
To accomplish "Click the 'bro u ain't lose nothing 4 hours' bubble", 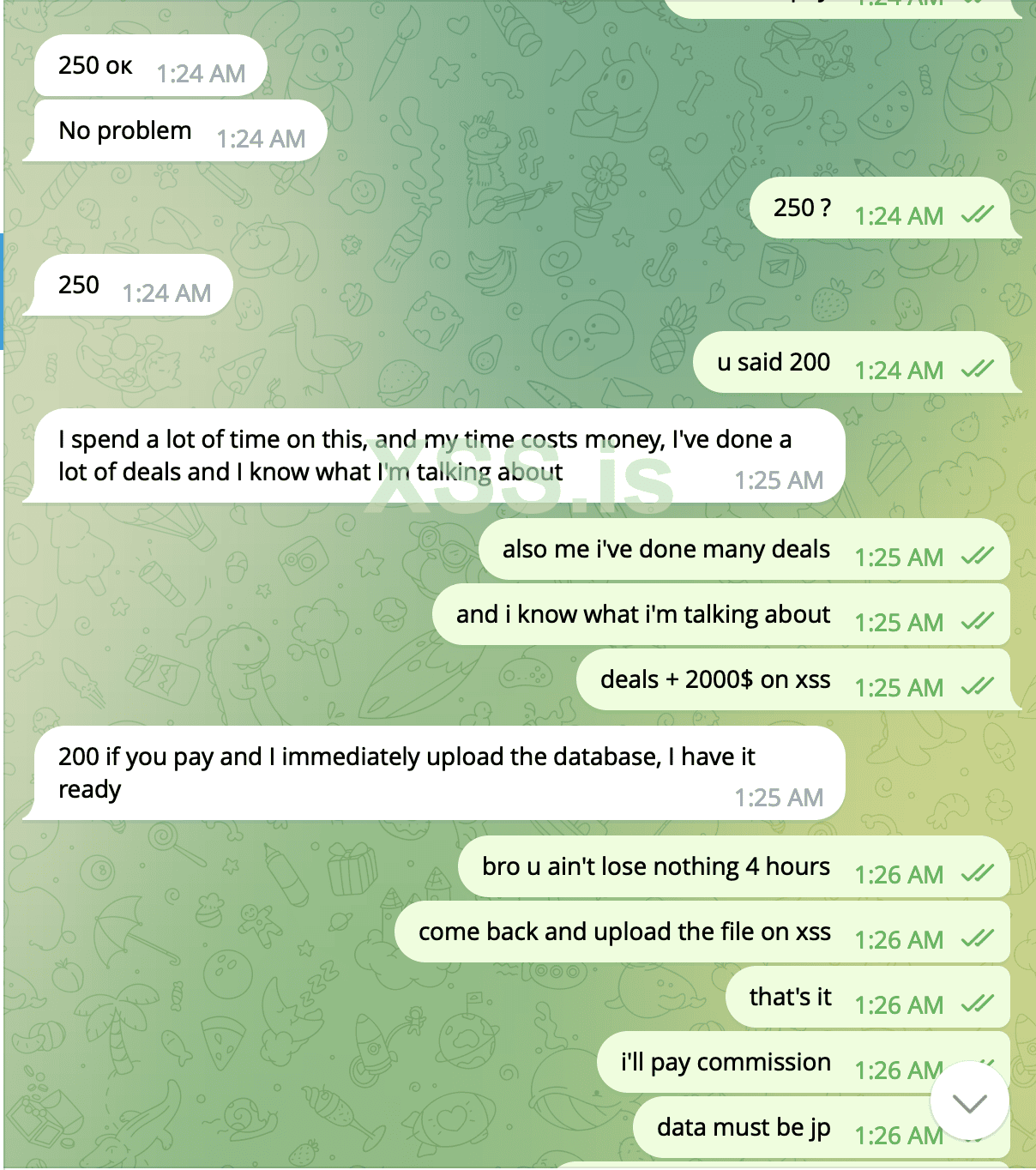I will coord(654,865).
